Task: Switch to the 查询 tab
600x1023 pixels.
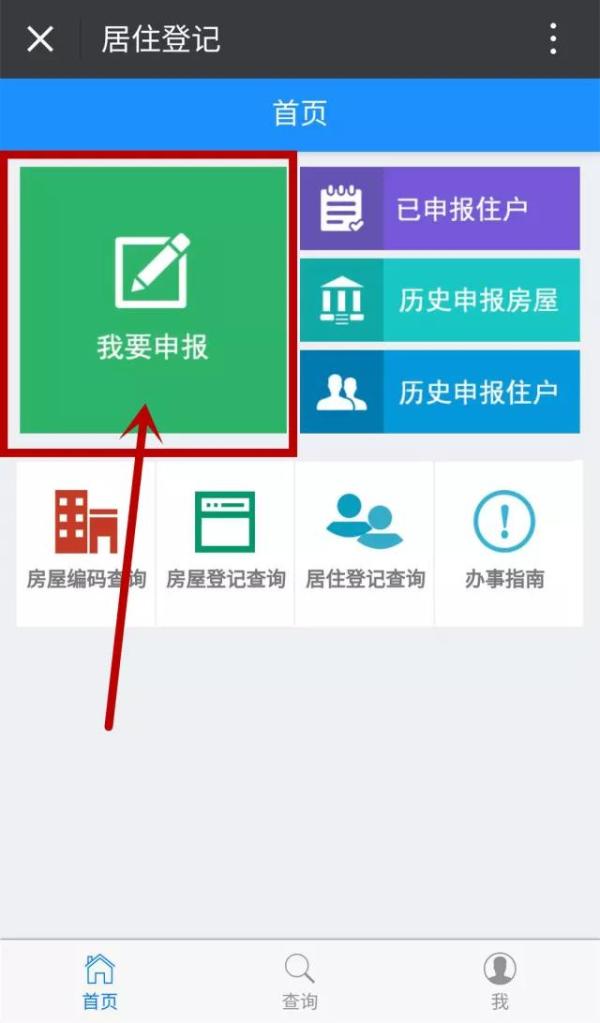Action: coord(299,981)
